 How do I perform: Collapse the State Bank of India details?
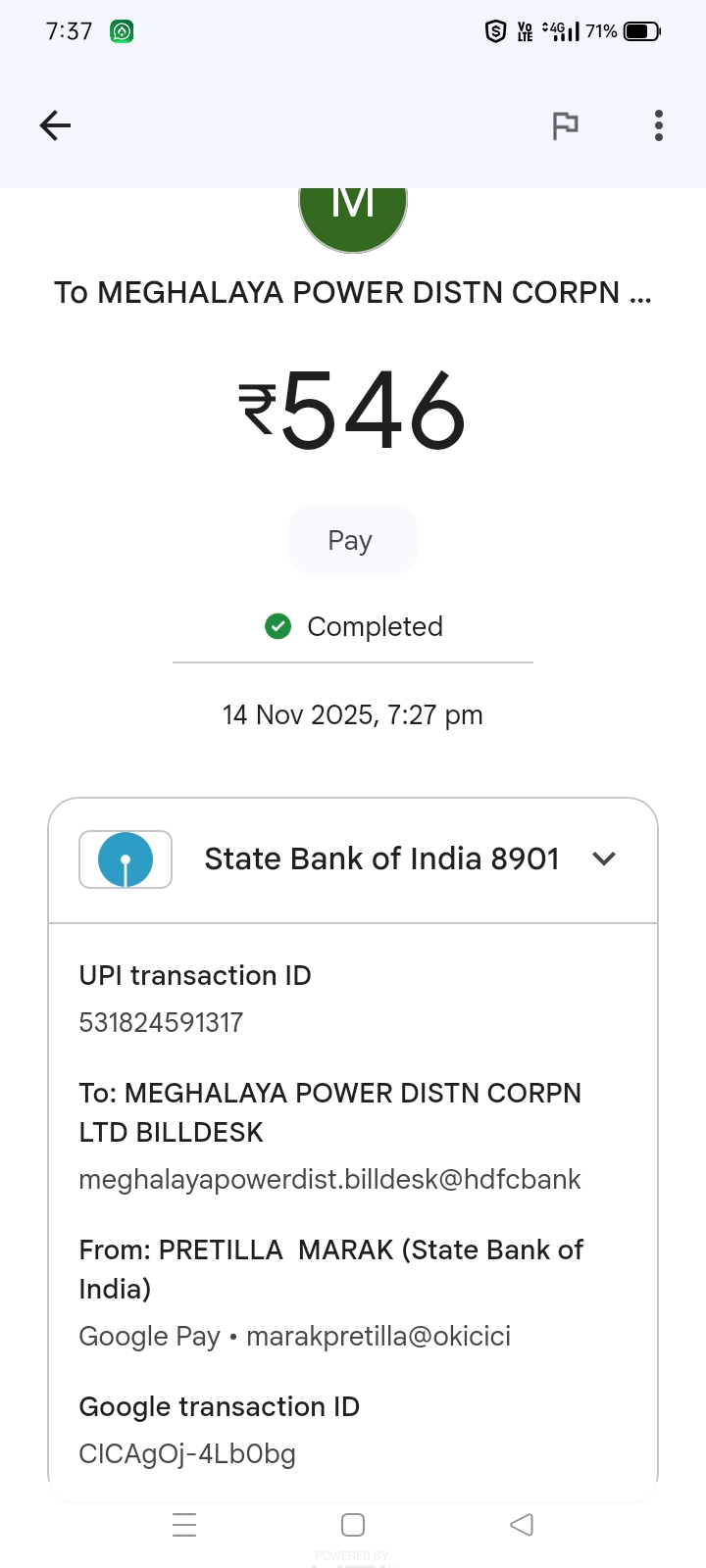point(604,858)
